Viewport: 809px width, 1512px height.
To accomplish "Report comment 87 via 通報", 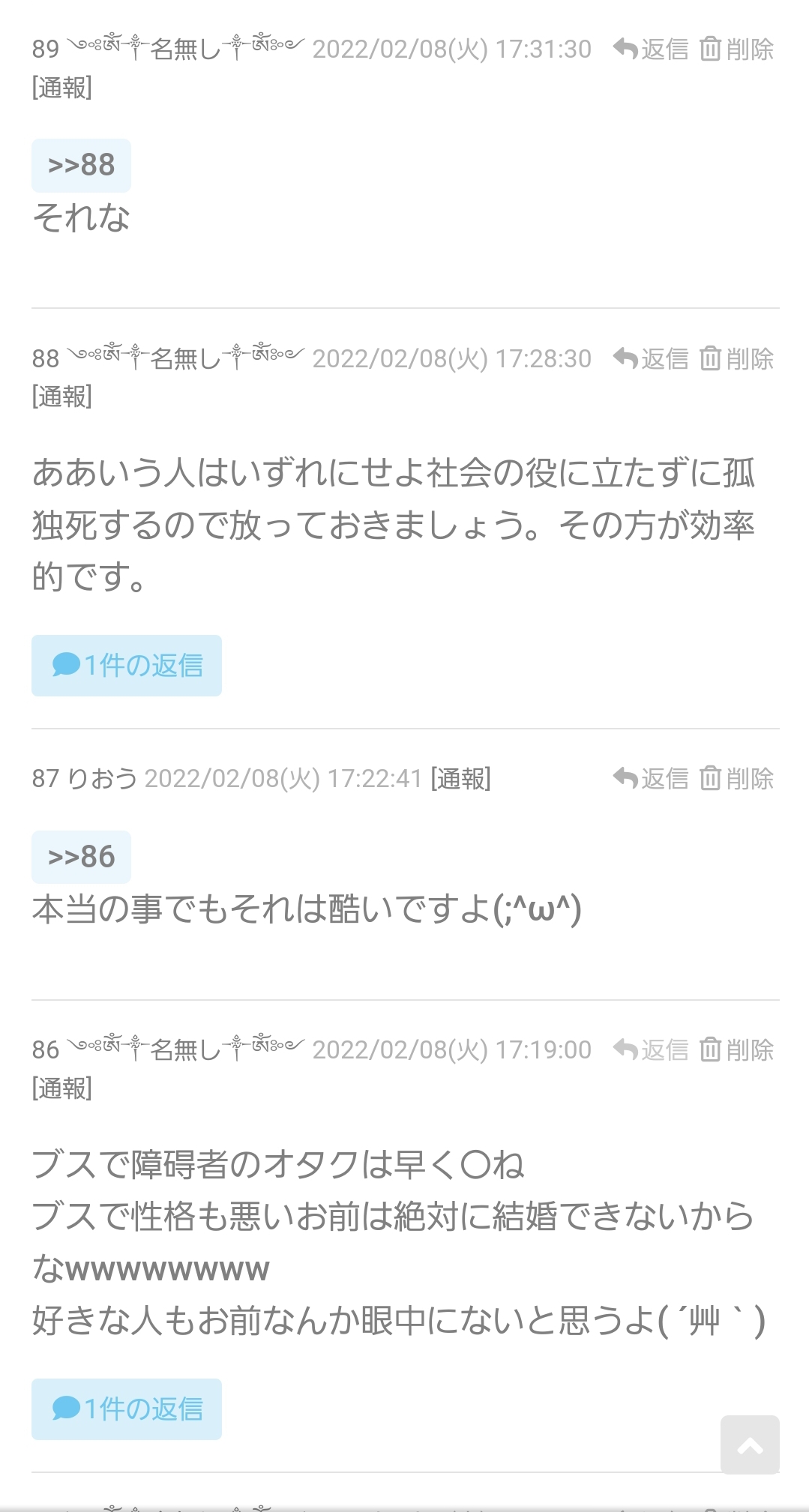I will [460, 779].
